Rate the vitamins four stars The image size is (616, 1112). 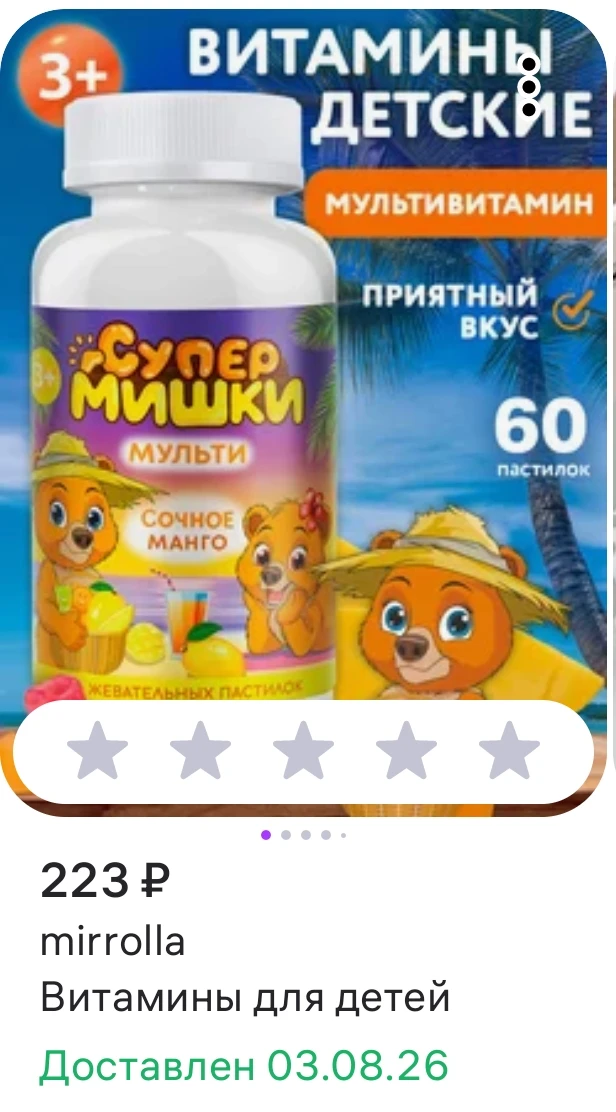(406, 751)
